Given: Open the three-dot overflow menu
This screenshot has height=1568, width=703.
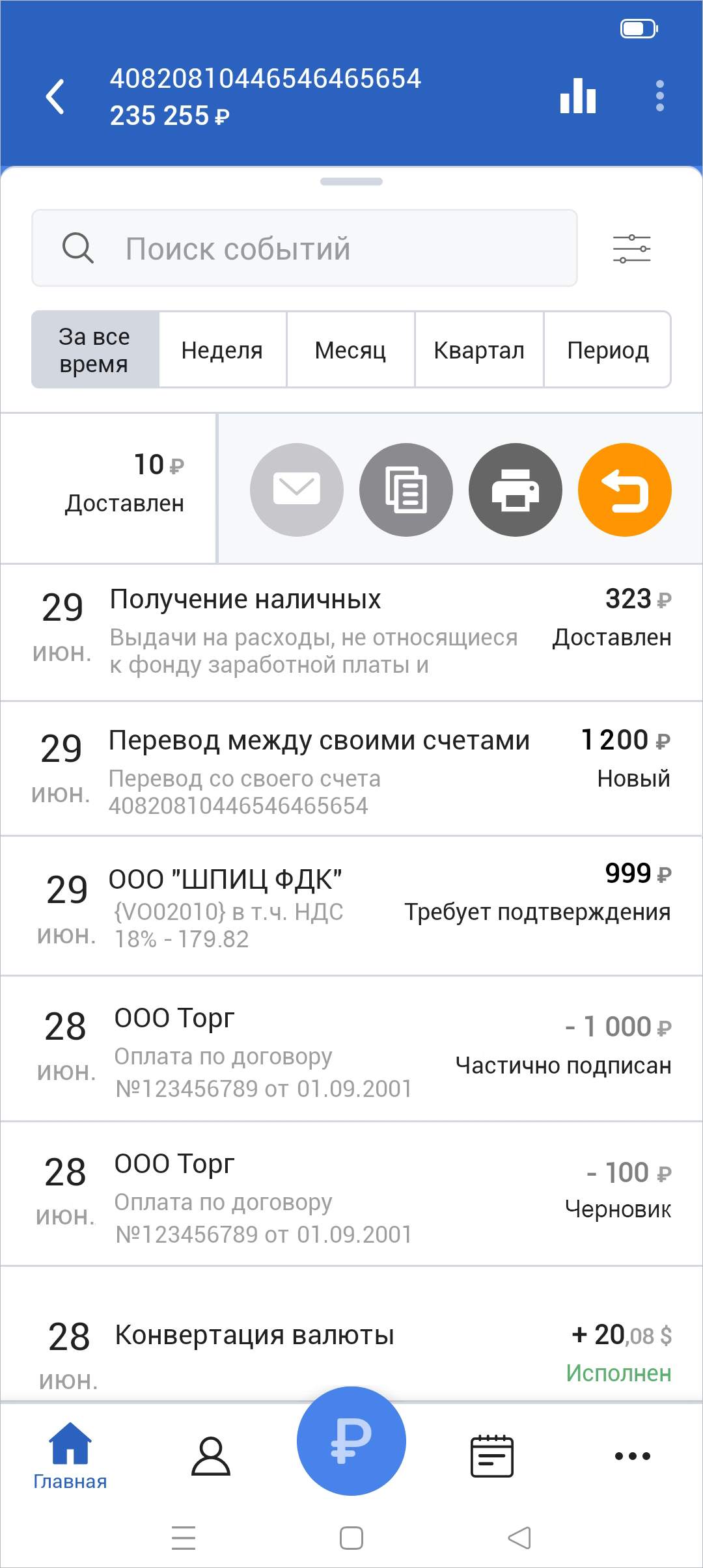Looking at the screenshot, I should [x=661, y=96].
